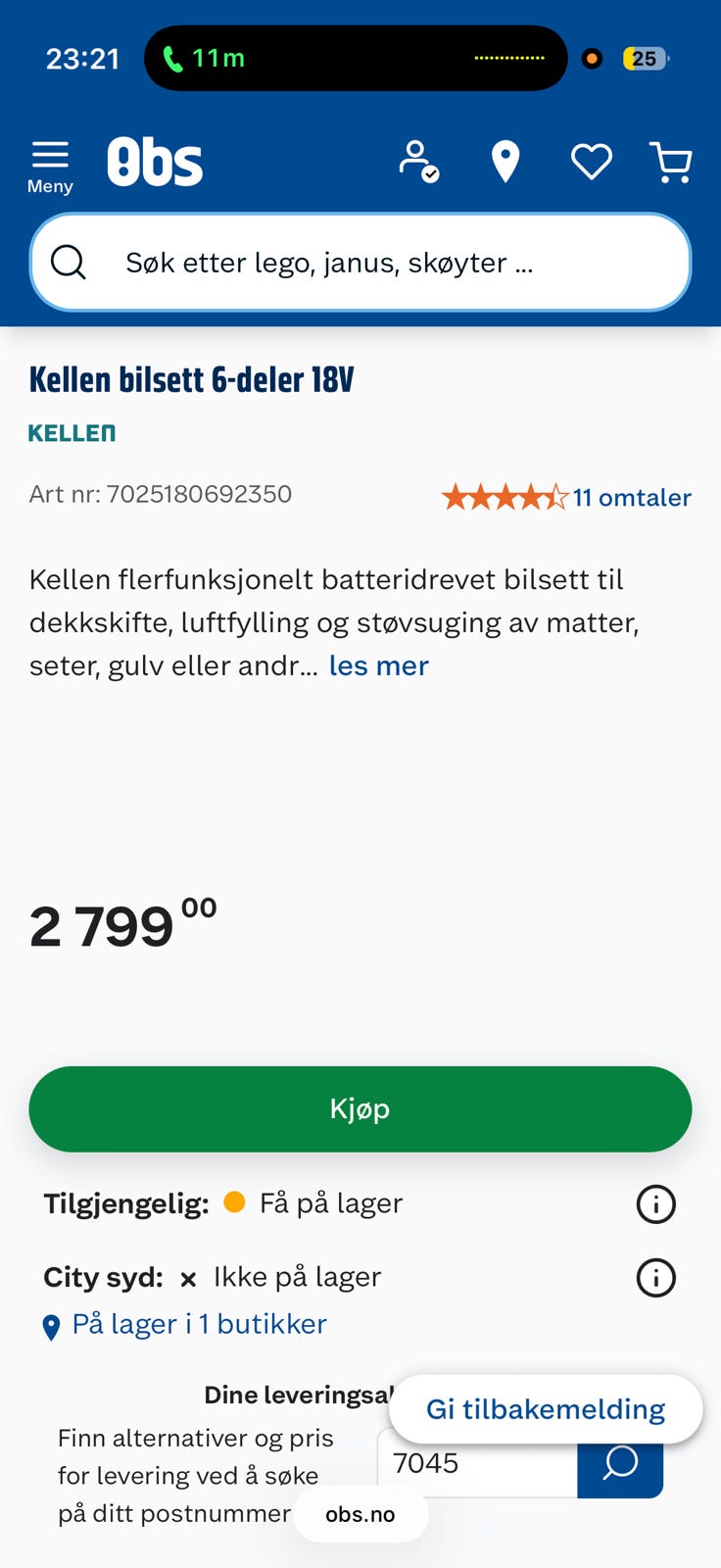
Task: Click the star rating of the product
Action: pyautogui.click(x=503, y=498)
